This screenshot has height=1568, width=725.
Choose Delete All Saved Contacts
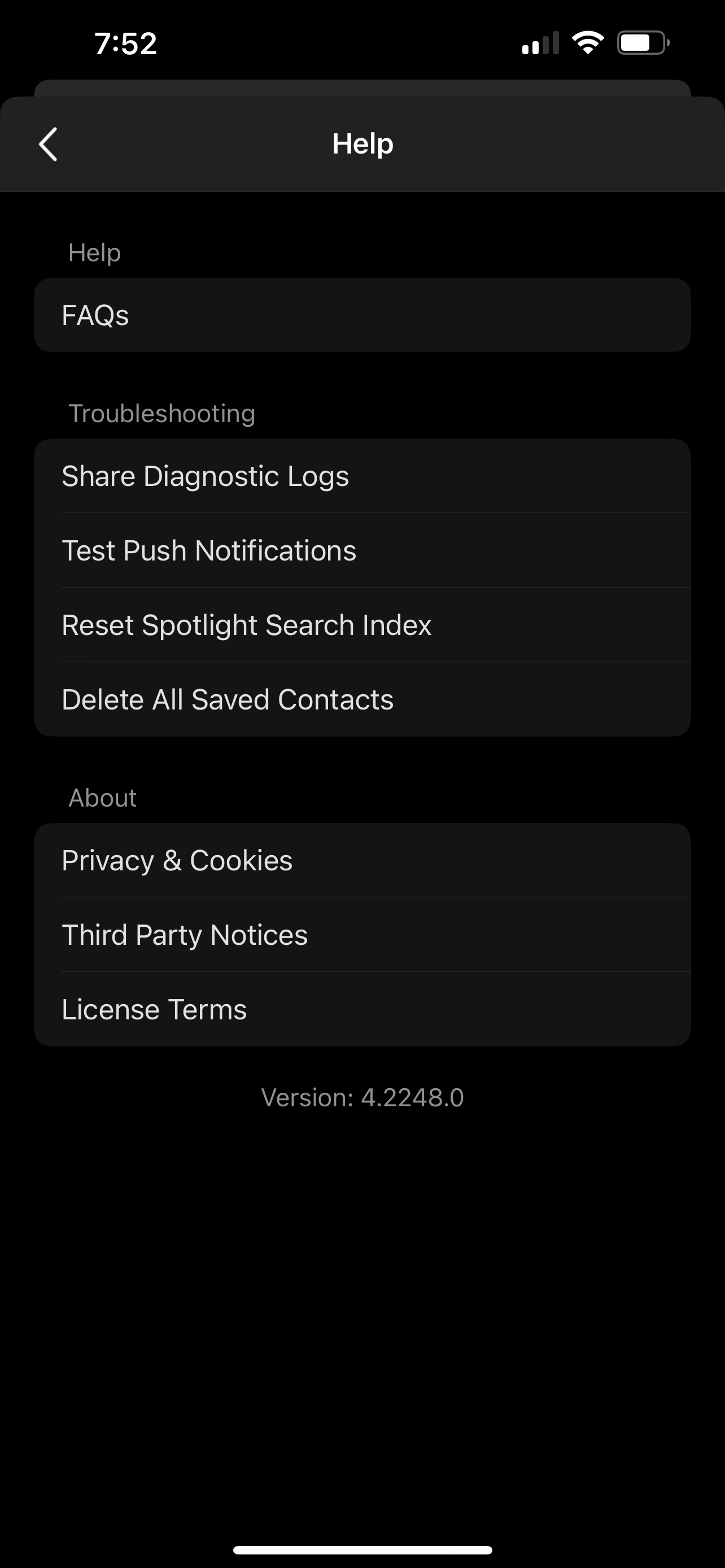tap(361, 699)
